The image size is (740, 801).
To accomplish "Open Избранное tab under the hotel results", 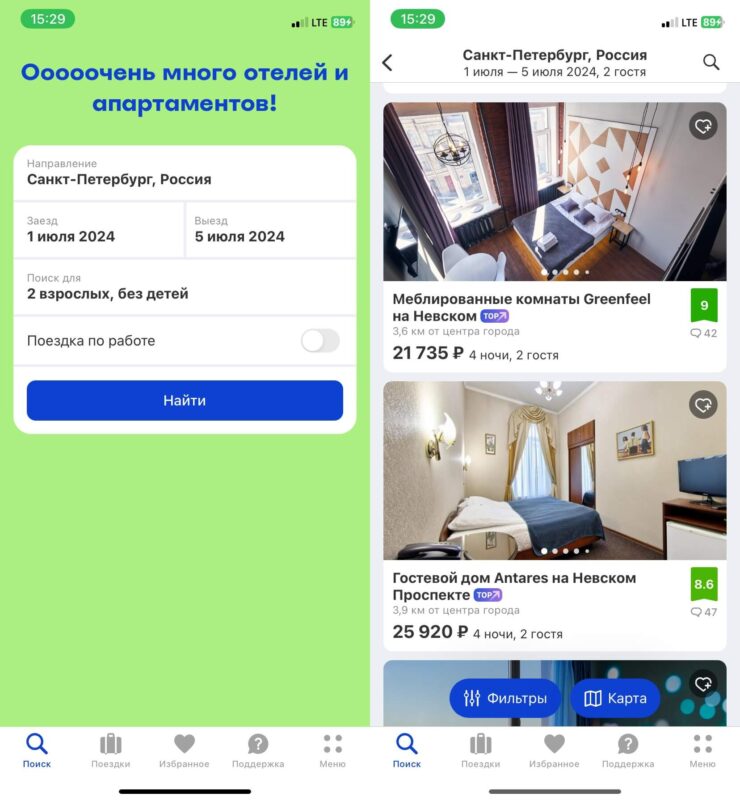I will [554, 750].
